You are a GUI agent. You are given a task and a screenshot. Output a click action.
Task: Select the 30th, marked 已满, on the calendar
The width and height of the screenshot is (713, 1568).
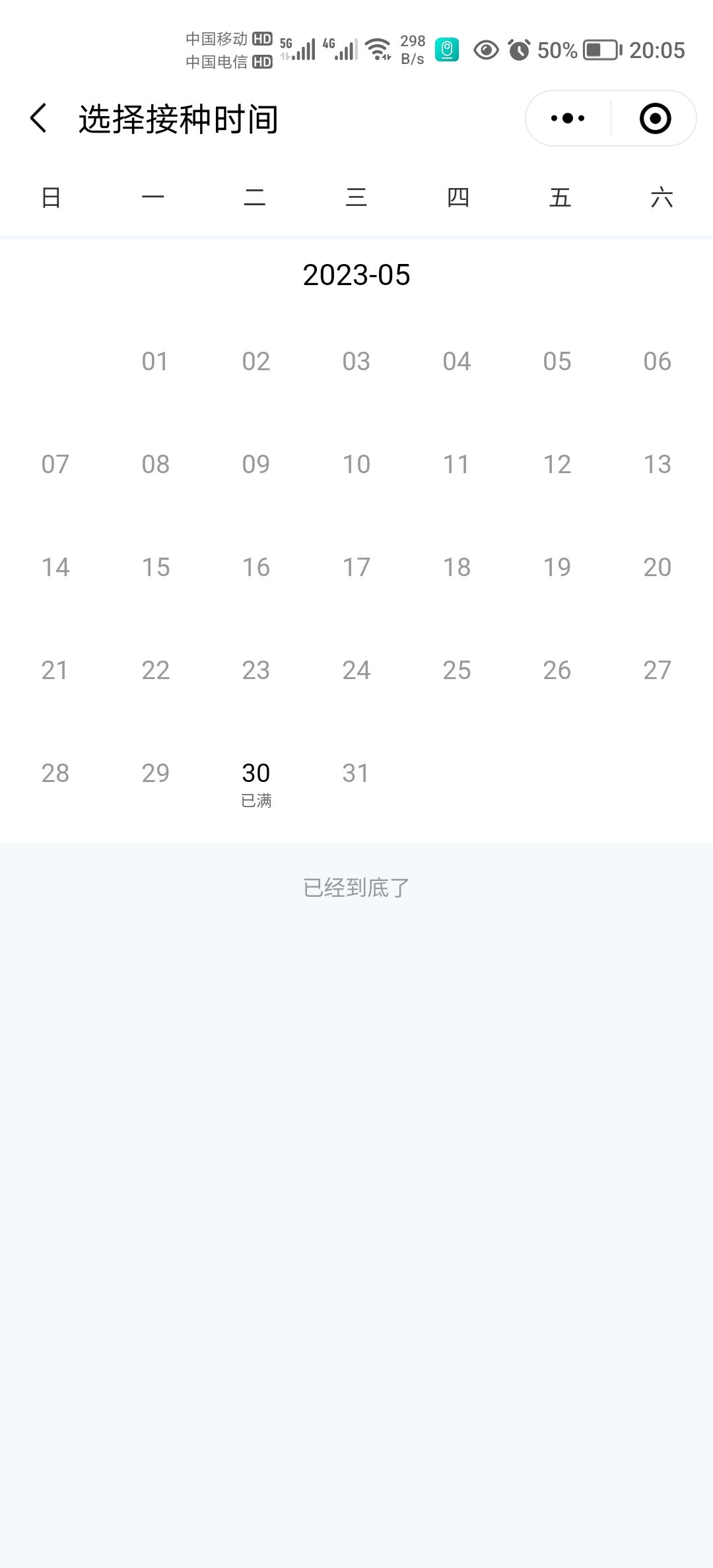click(x=256, y=782)
